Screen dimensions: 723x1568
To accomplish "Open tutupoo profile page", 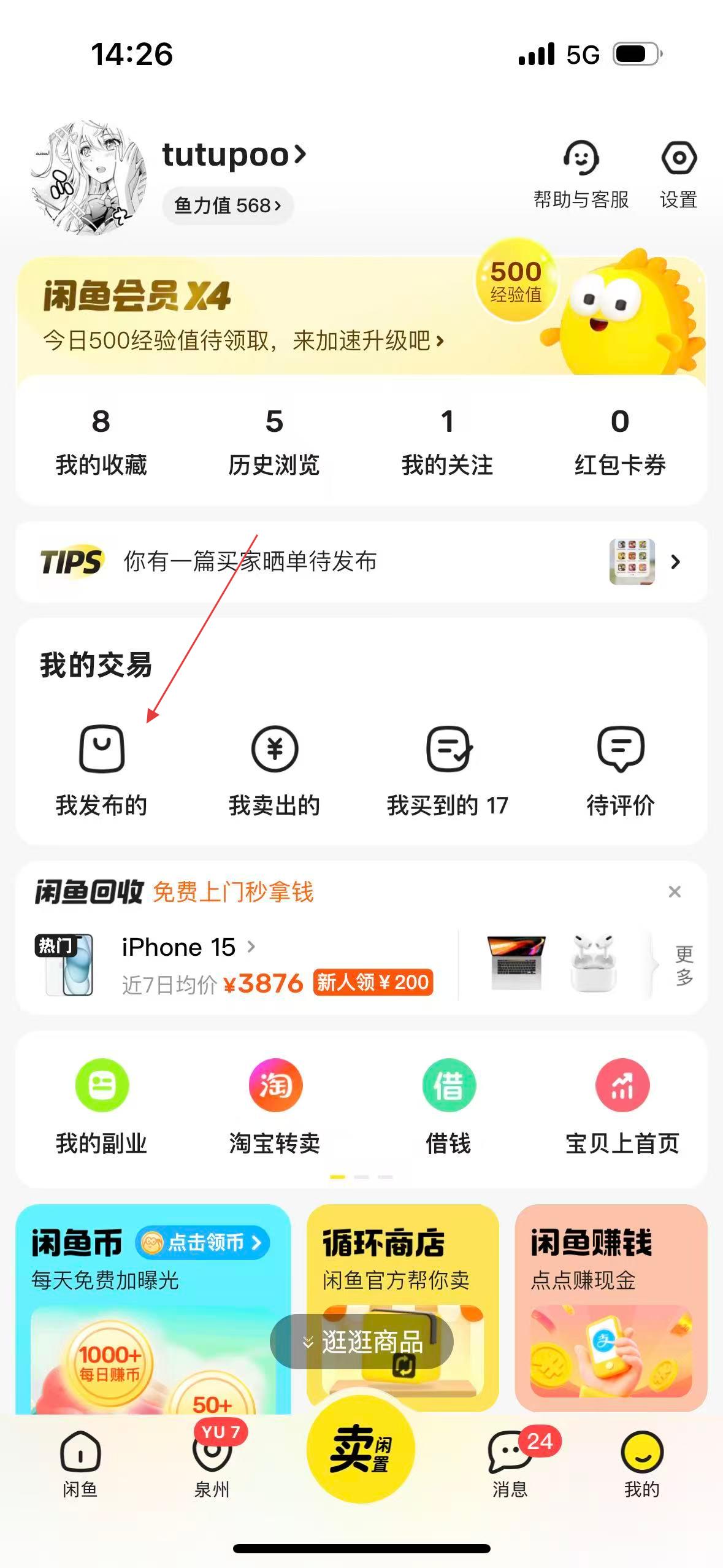I will (234, 155).
